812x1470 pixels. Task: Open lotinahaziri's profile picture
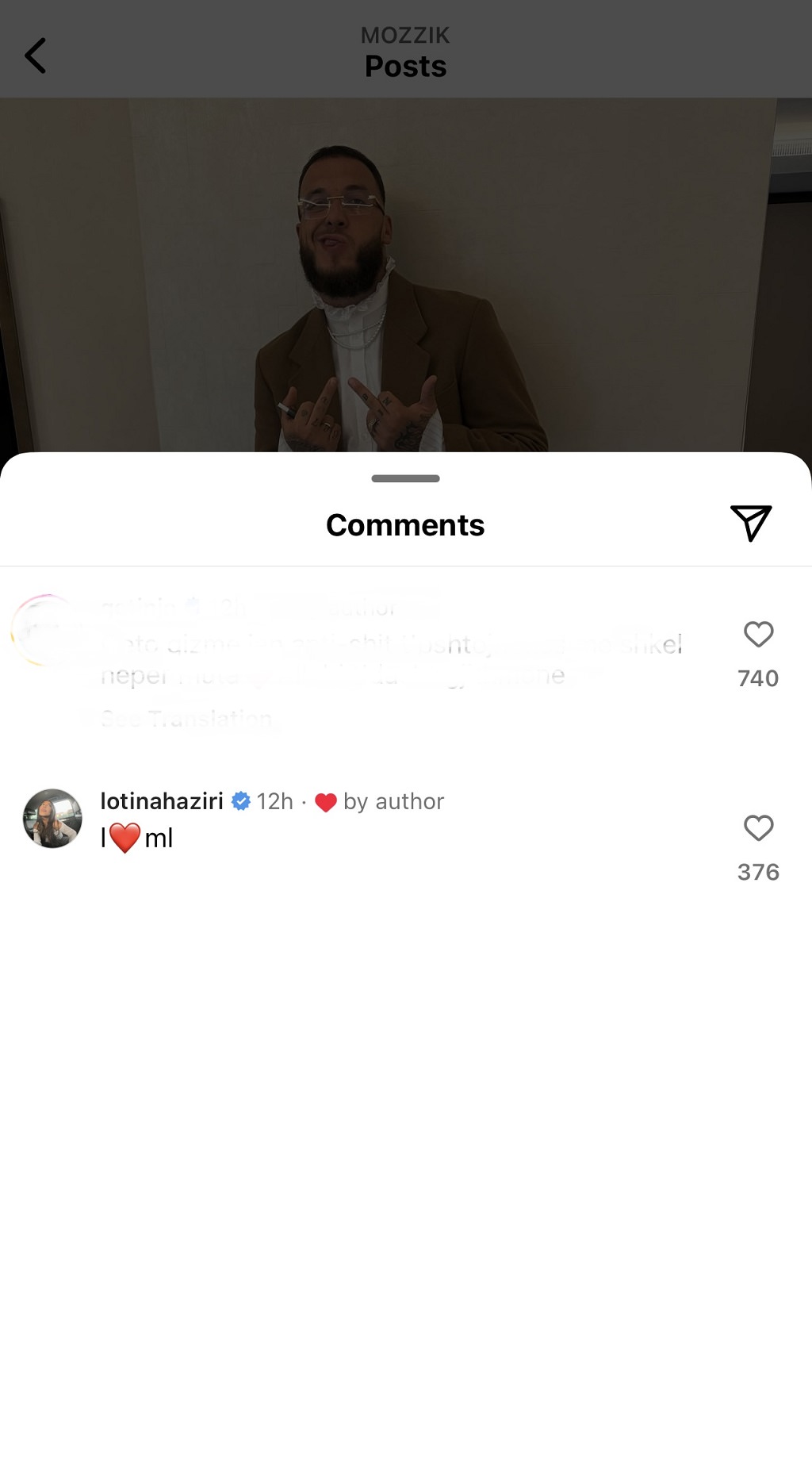52,819
